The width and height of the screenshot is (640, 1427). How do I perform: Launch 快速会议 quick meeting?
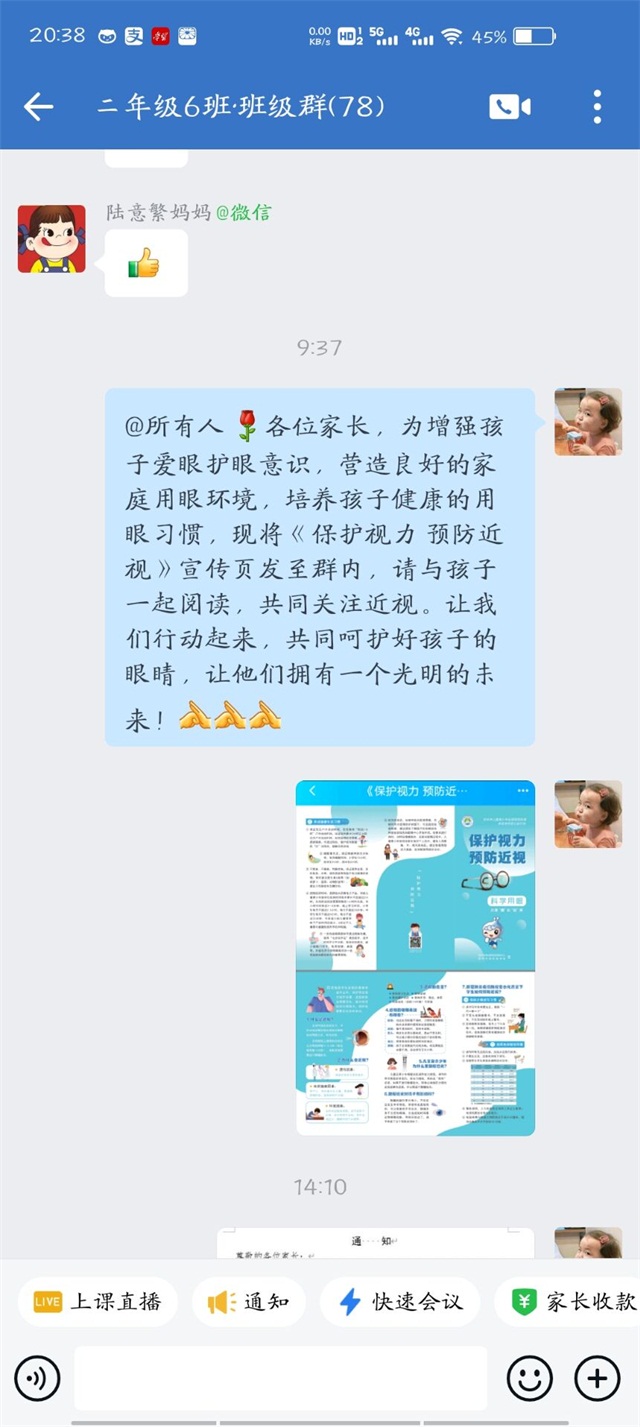coord(400,1301)
